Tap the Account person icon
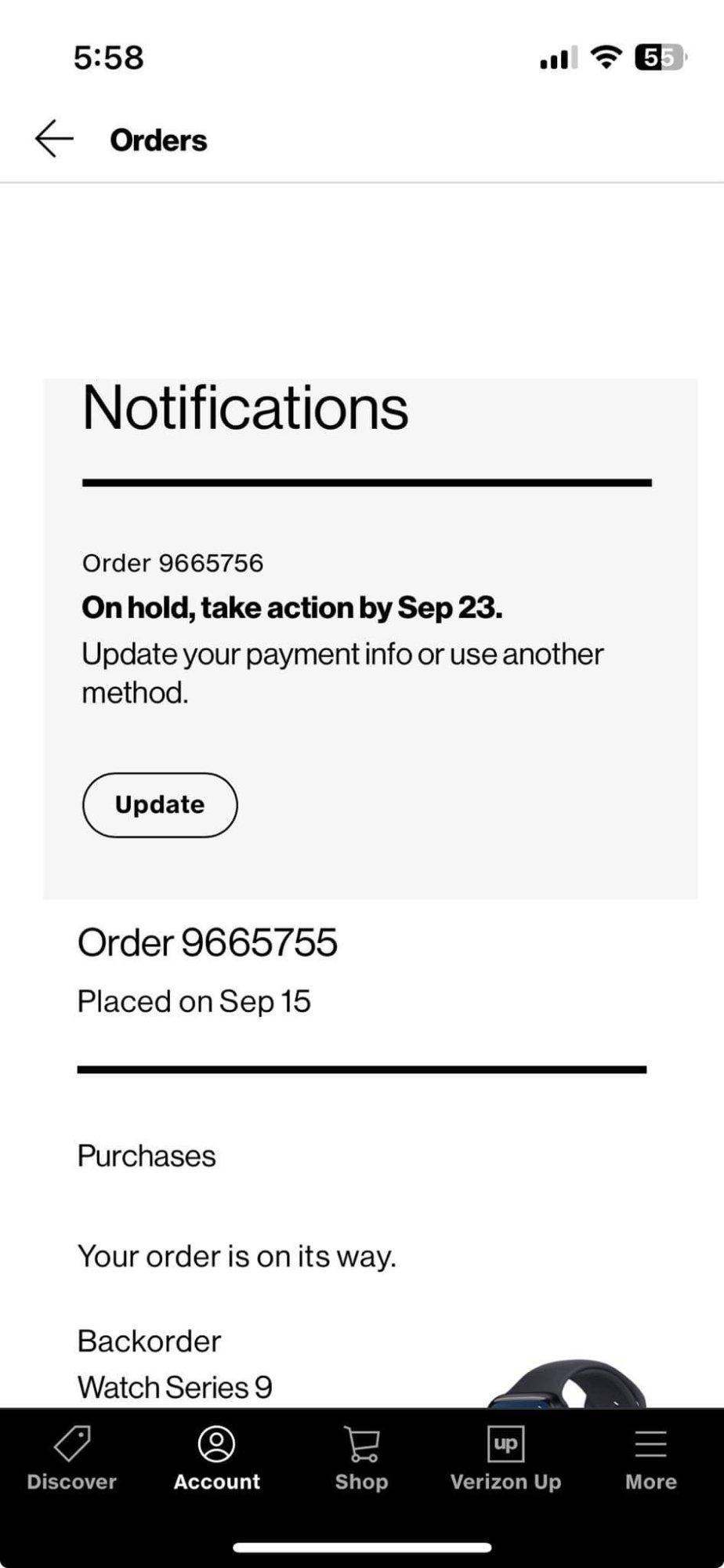Image resolution: width=724 pixels, height=1568 pixels. [217, 1443]
